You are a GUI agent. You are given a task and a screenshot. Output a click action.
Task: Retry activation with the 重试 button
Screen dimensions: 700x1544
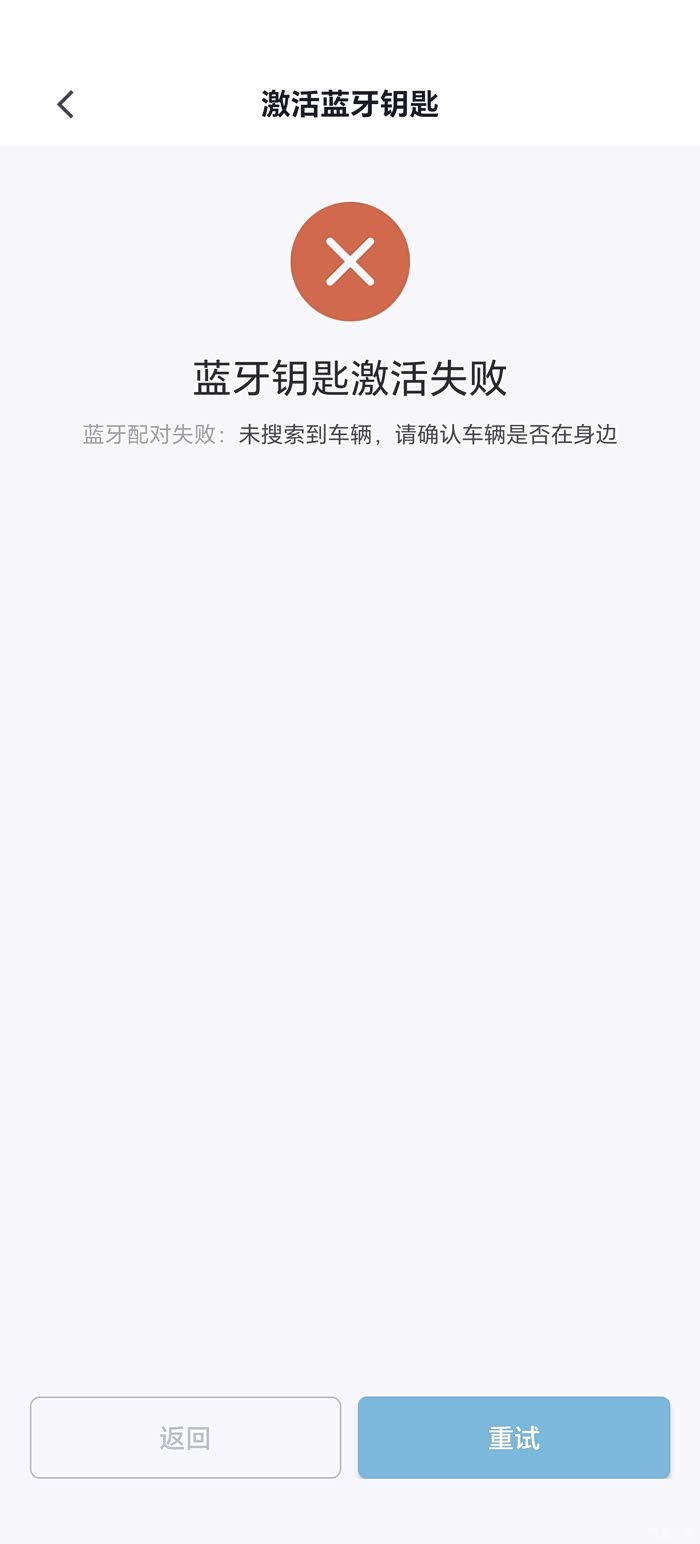tap(514, 1438)
